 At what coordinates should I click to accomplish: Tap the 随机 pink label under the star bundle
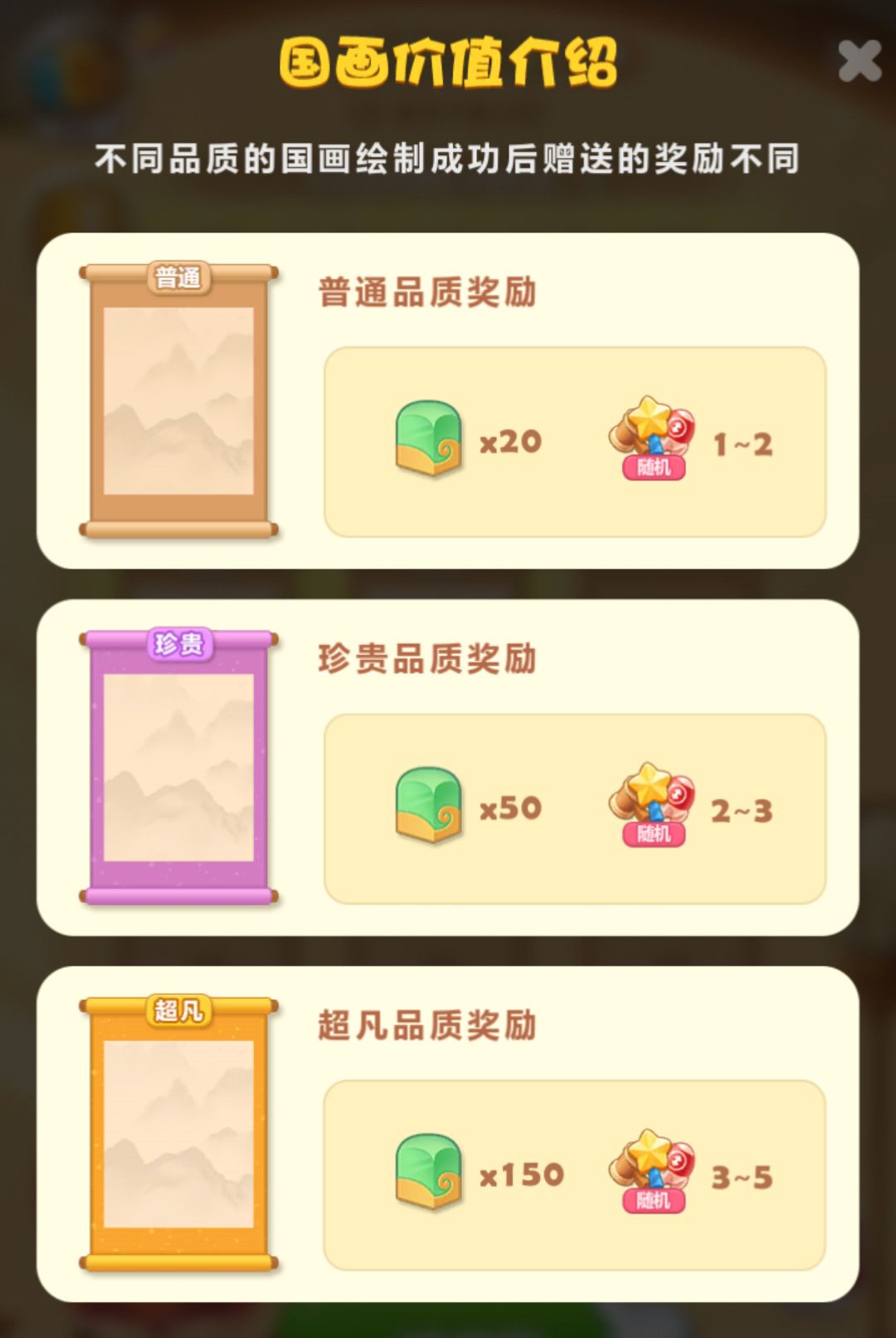pyautogui.click(x=655, y=467)
